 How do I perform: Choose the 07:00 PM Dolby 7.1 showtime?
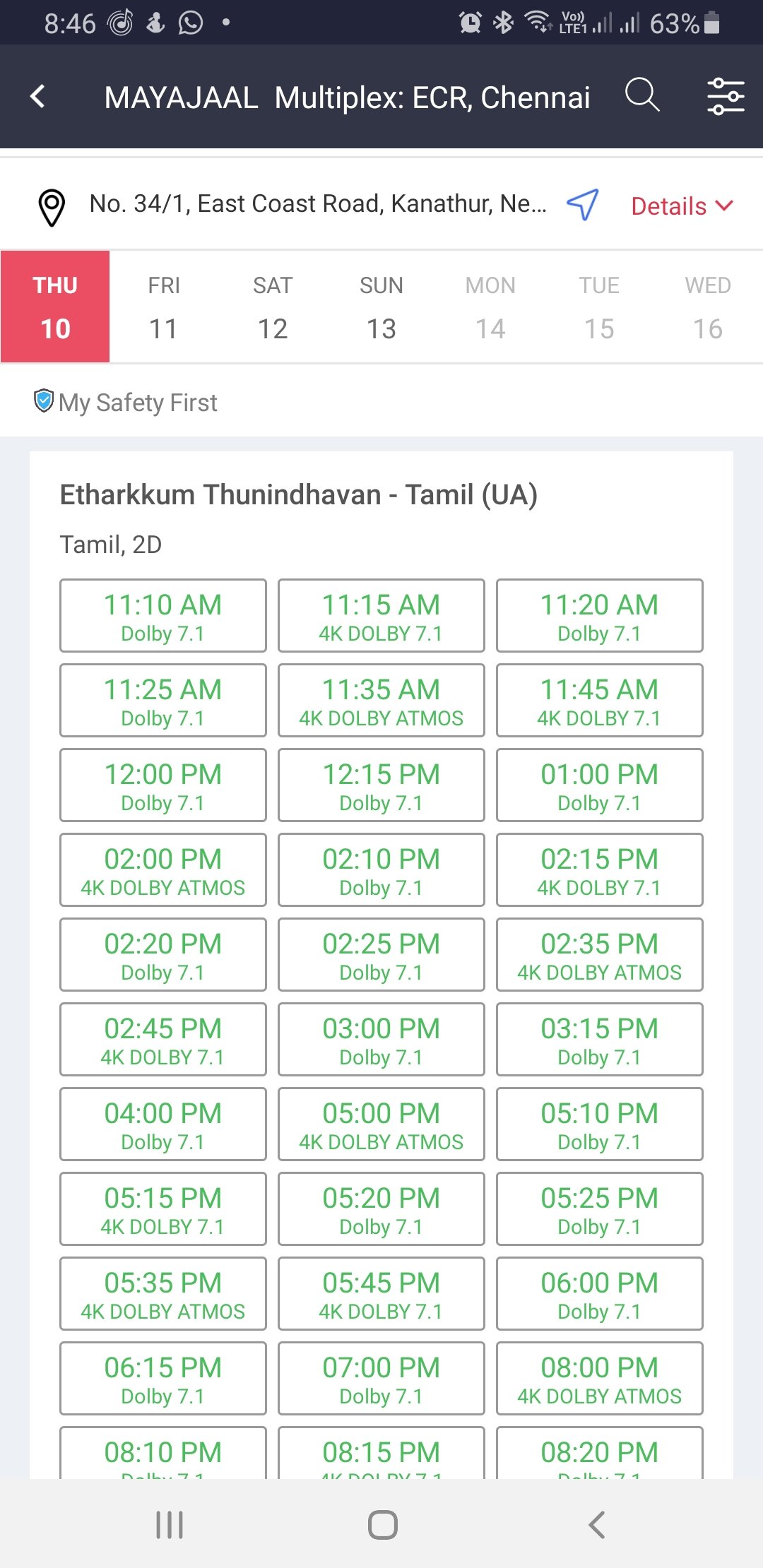[x=381, y=1379]
